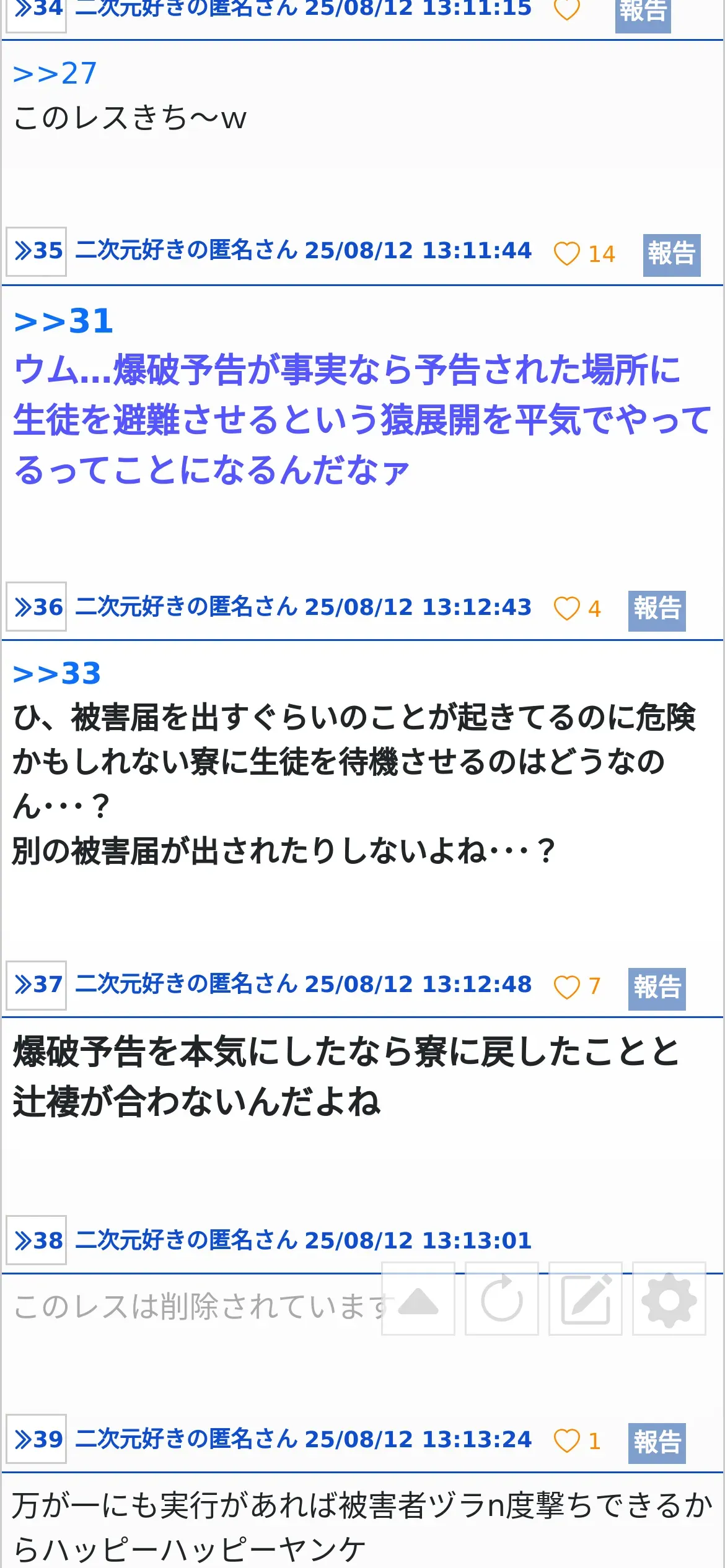The image size is (725, 1568).
Task: Reload the thread with refresh button
Action: 502,1298
